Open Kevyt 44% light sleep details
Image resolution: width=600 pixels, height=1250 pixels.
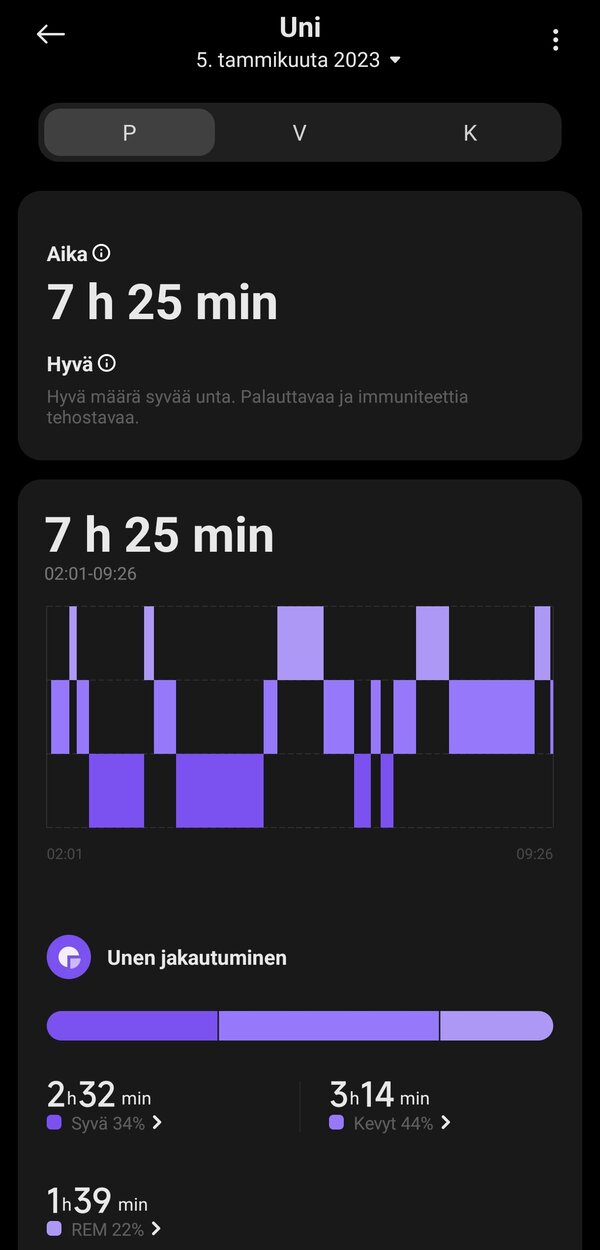pyautogui.click(x=390, y=1123)
